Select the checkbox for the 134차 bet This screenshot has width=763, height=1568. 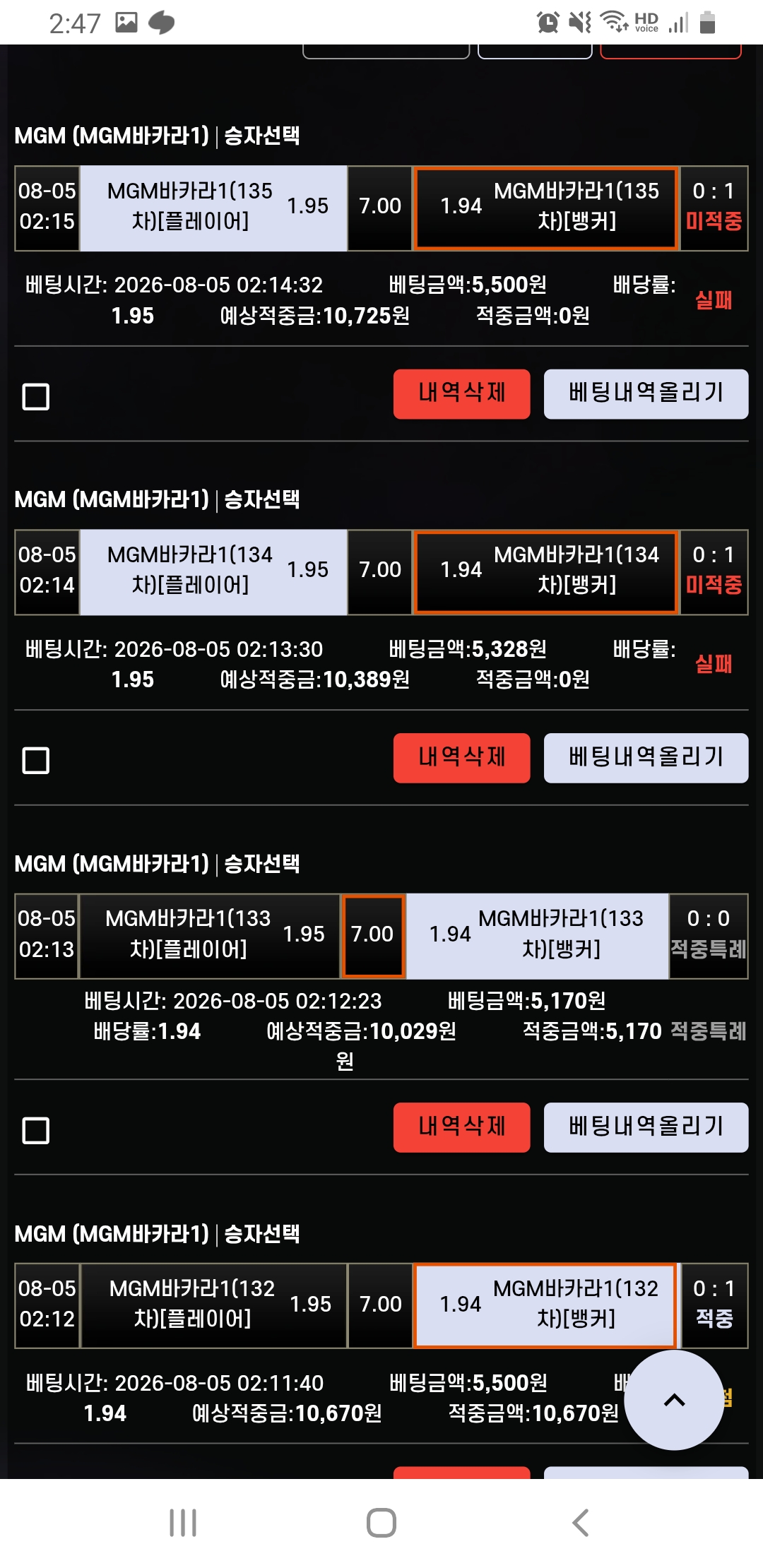pos(36,761)
